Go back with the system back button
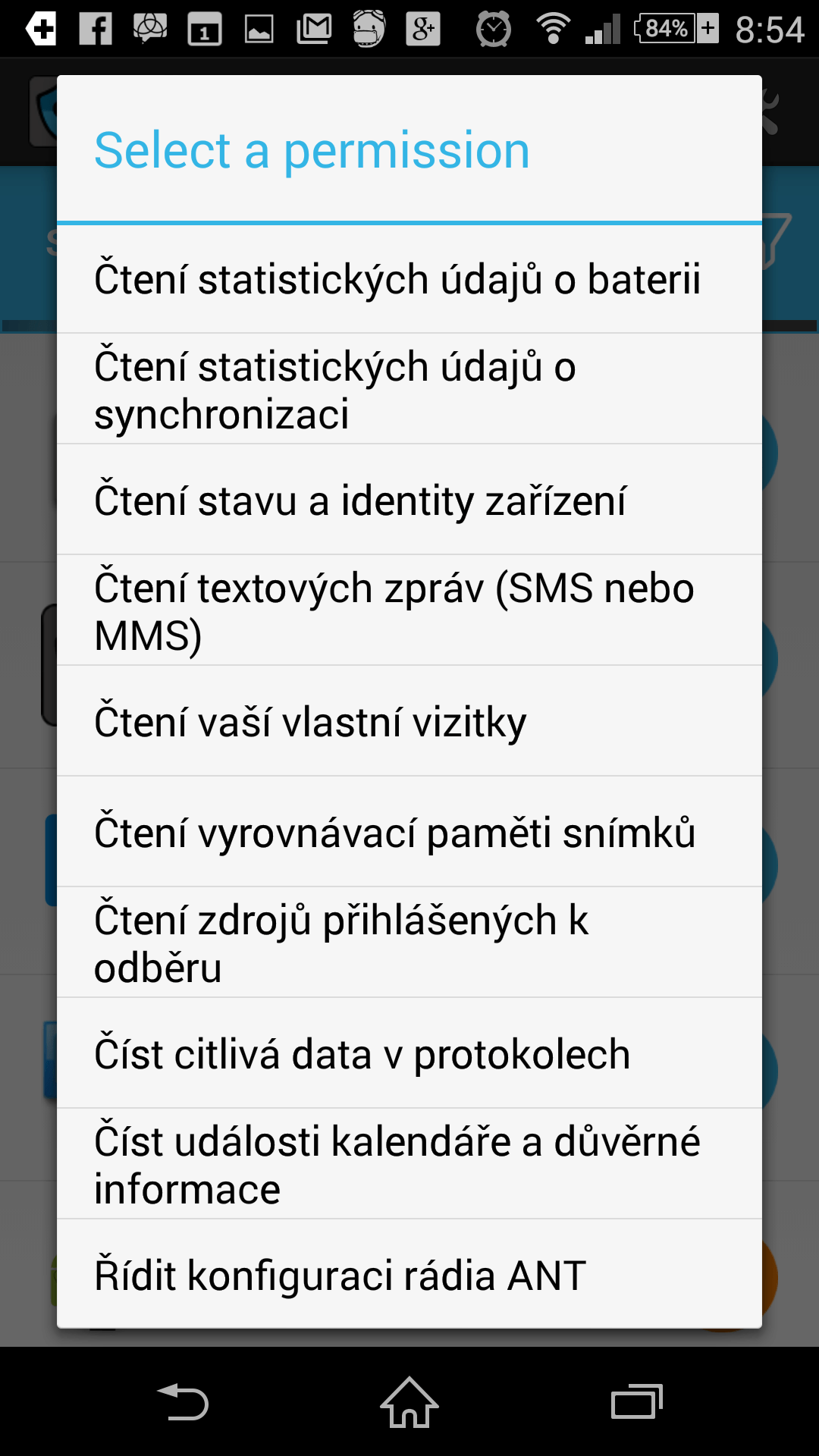The image size is (819, 1456). click(182, 1401)
